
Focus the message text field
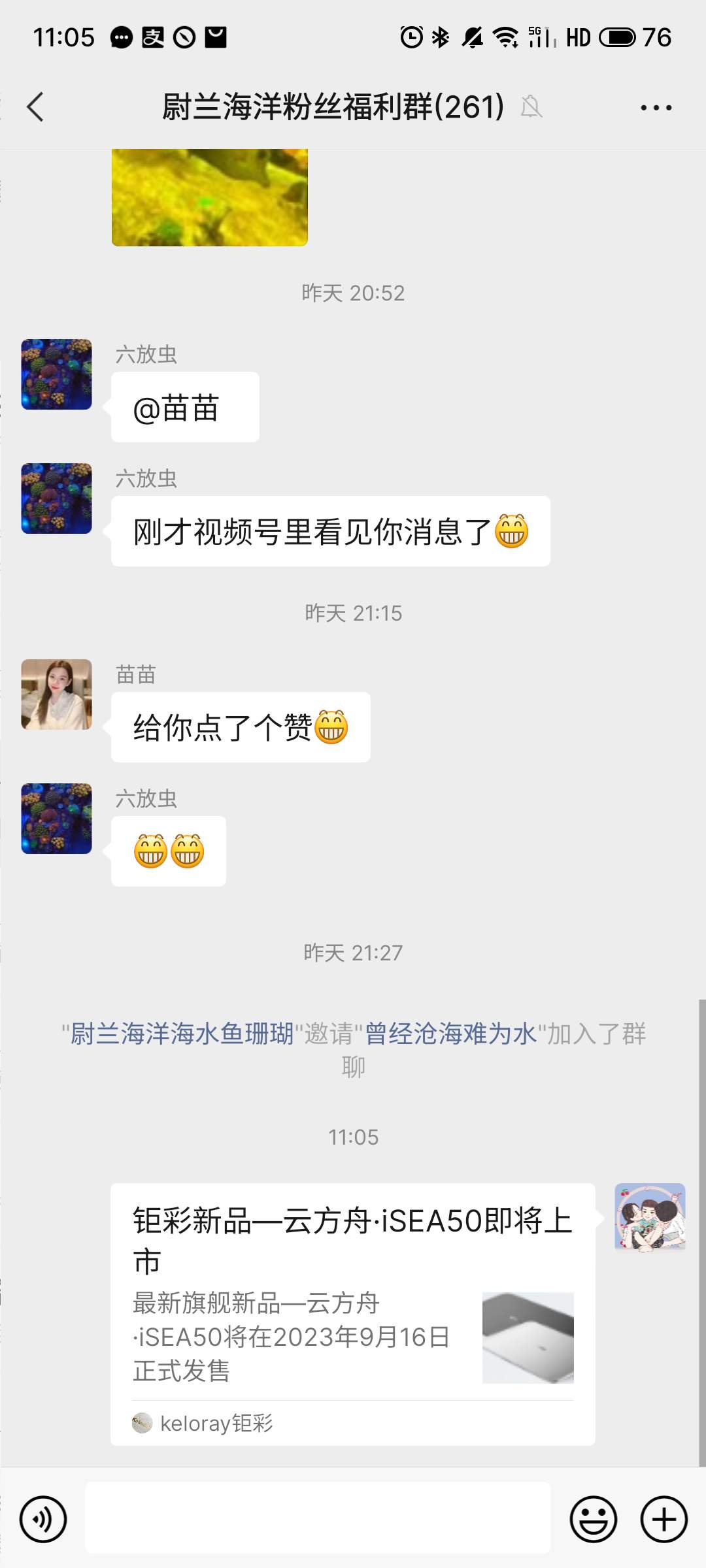point(318,1518)
